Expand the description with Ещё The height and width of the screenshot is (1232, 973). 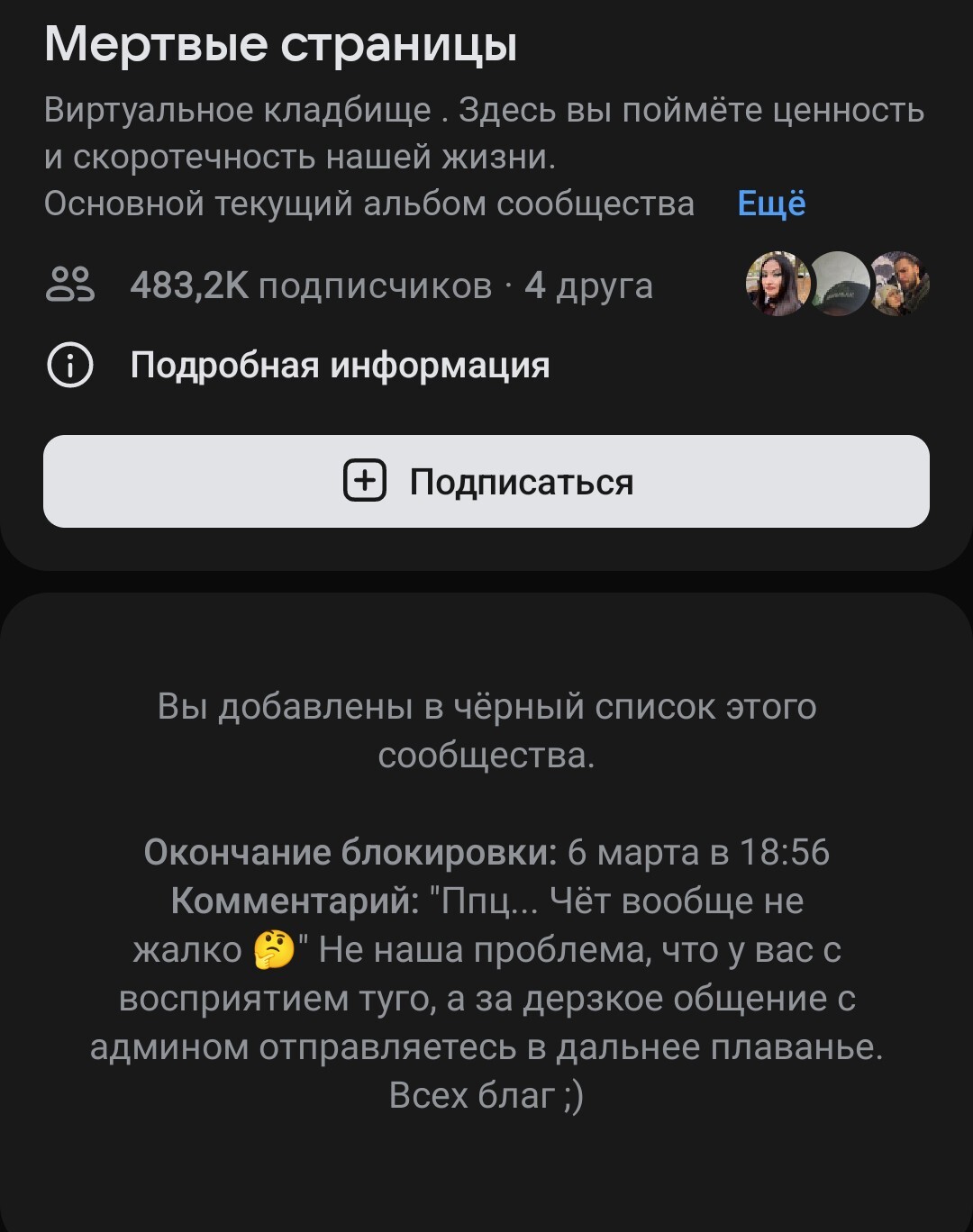coord(771,204)
